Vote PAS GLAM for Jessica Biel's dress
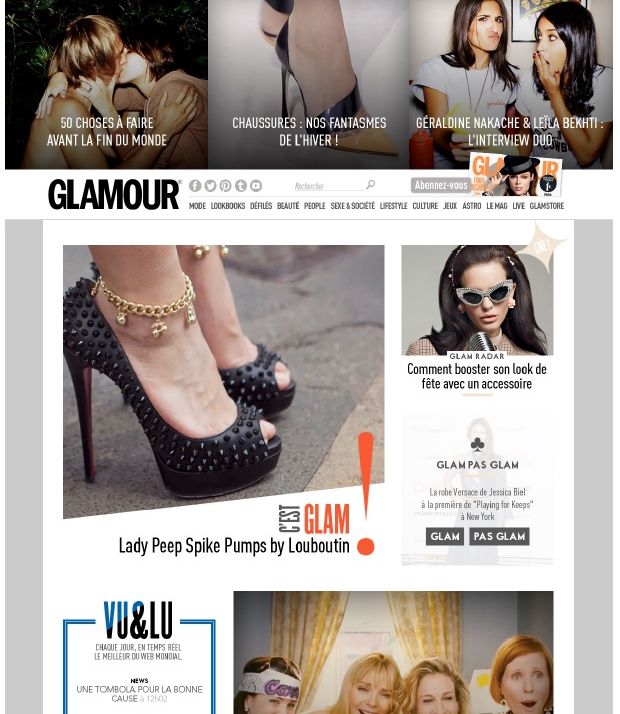Viewport: 620px width, 714px height. pos(498,537)
